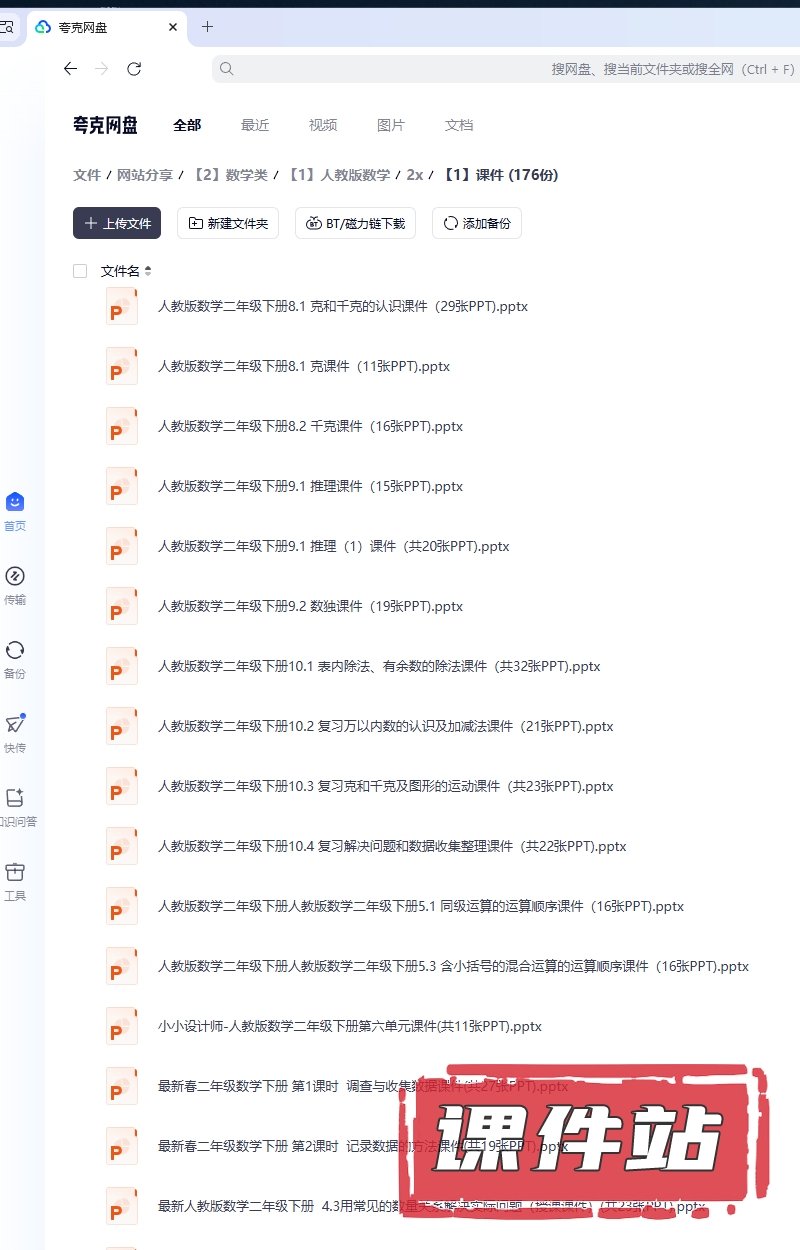Tap the 添加备份 button

(x=477, y=223)
